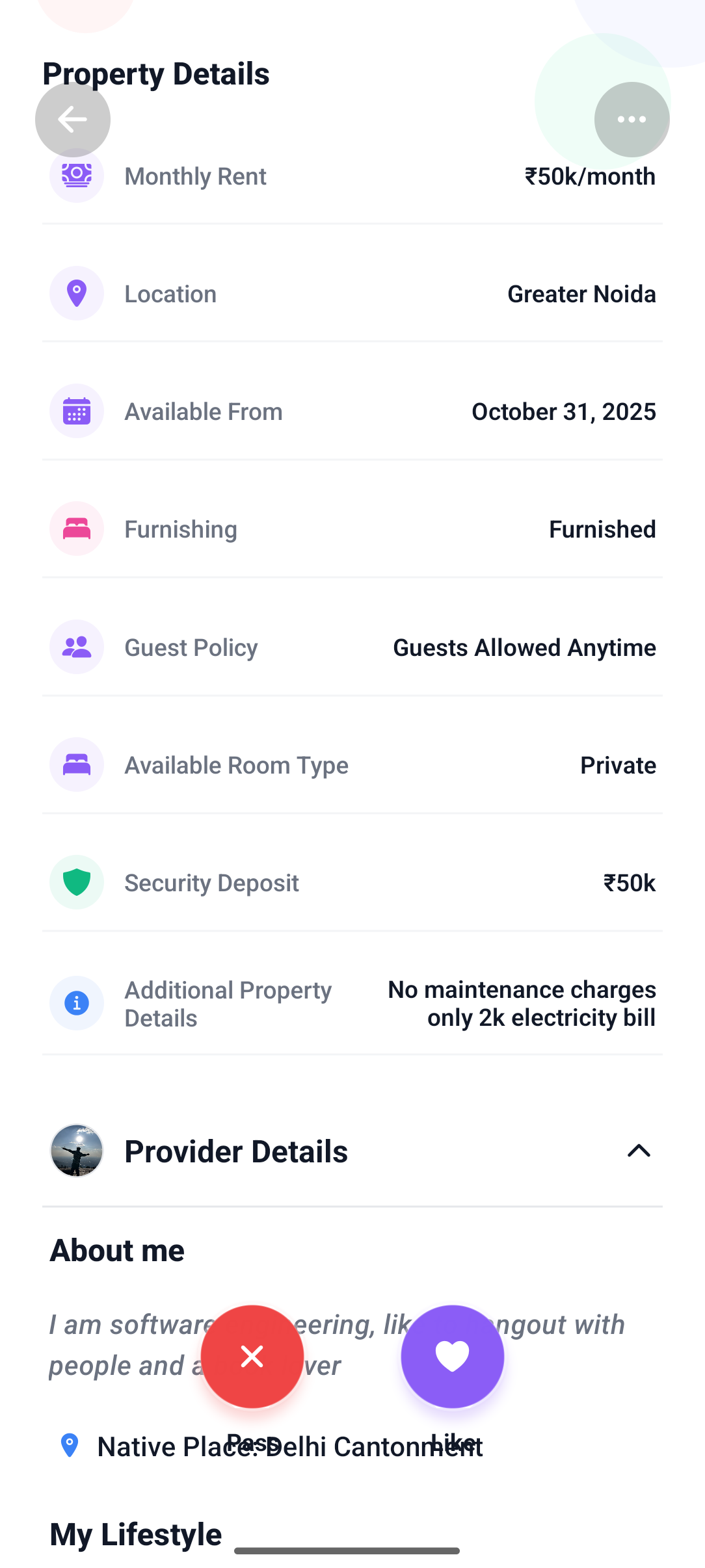
Task: Select the About me section
Action: [116, 1249]
